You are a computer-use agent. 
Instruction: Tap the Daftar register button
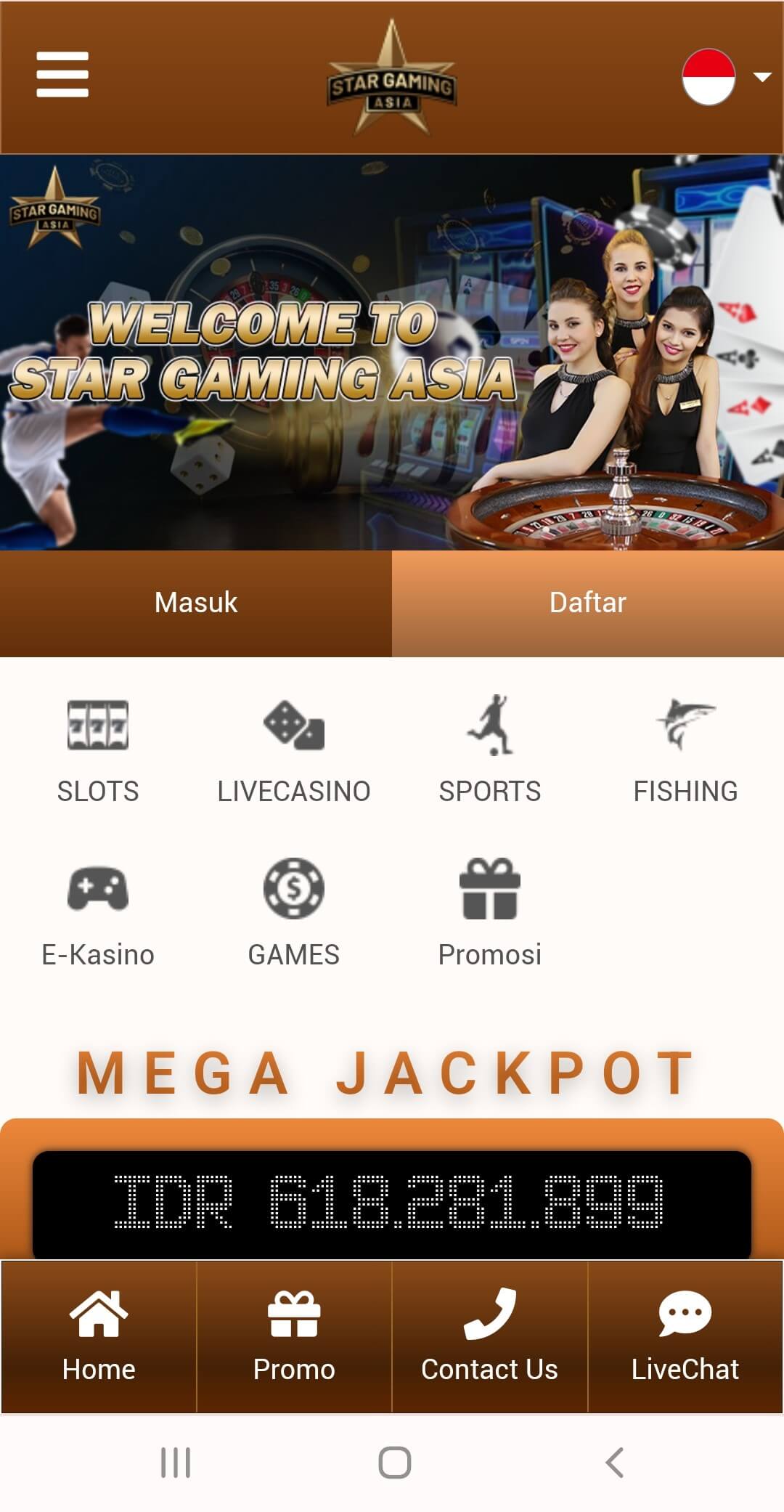pyautogui.click(x=588, y=603)
